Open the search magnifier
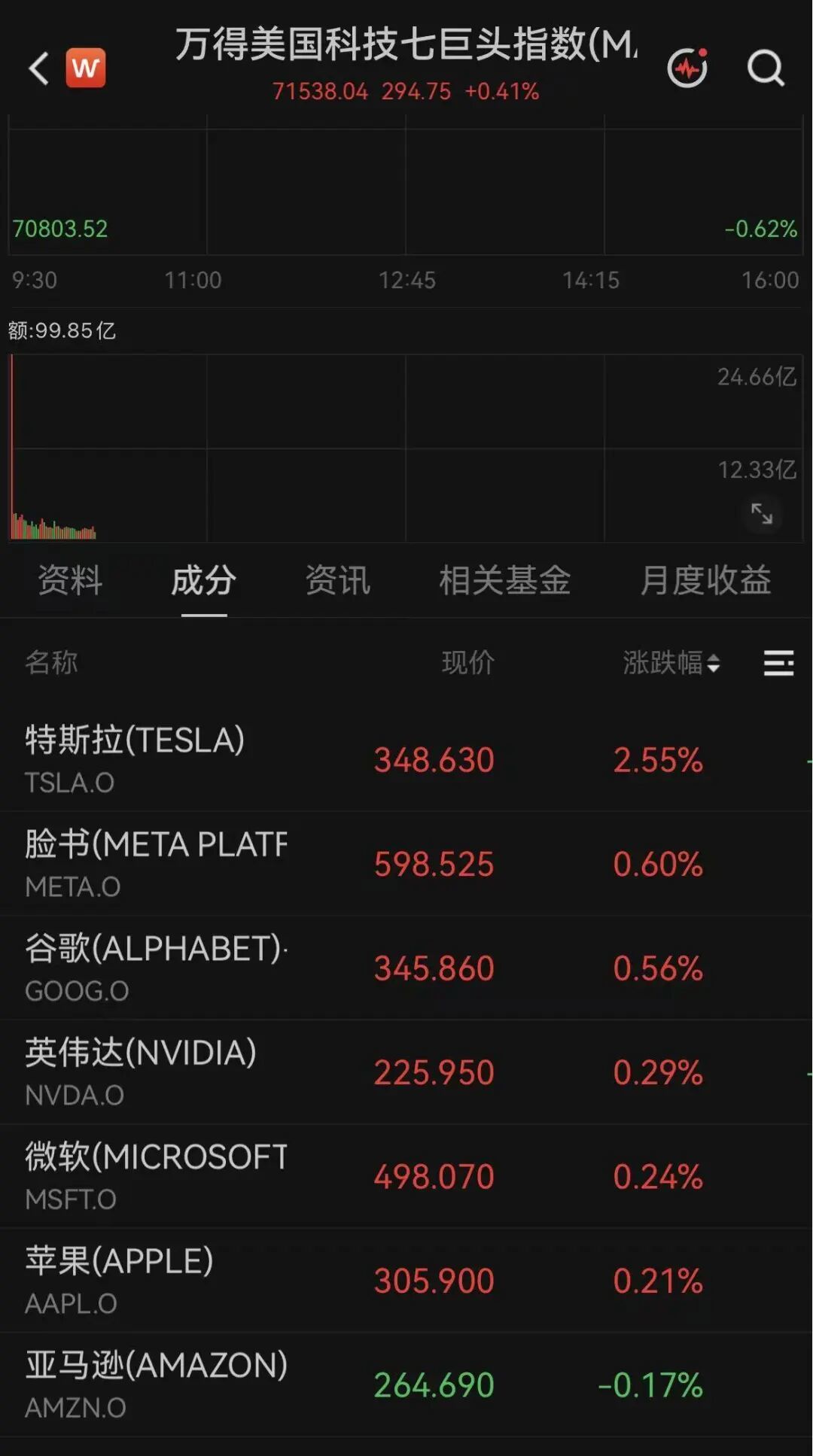Screen dimensions: 813x1456 pyautogui.click(x=766, y=68)
